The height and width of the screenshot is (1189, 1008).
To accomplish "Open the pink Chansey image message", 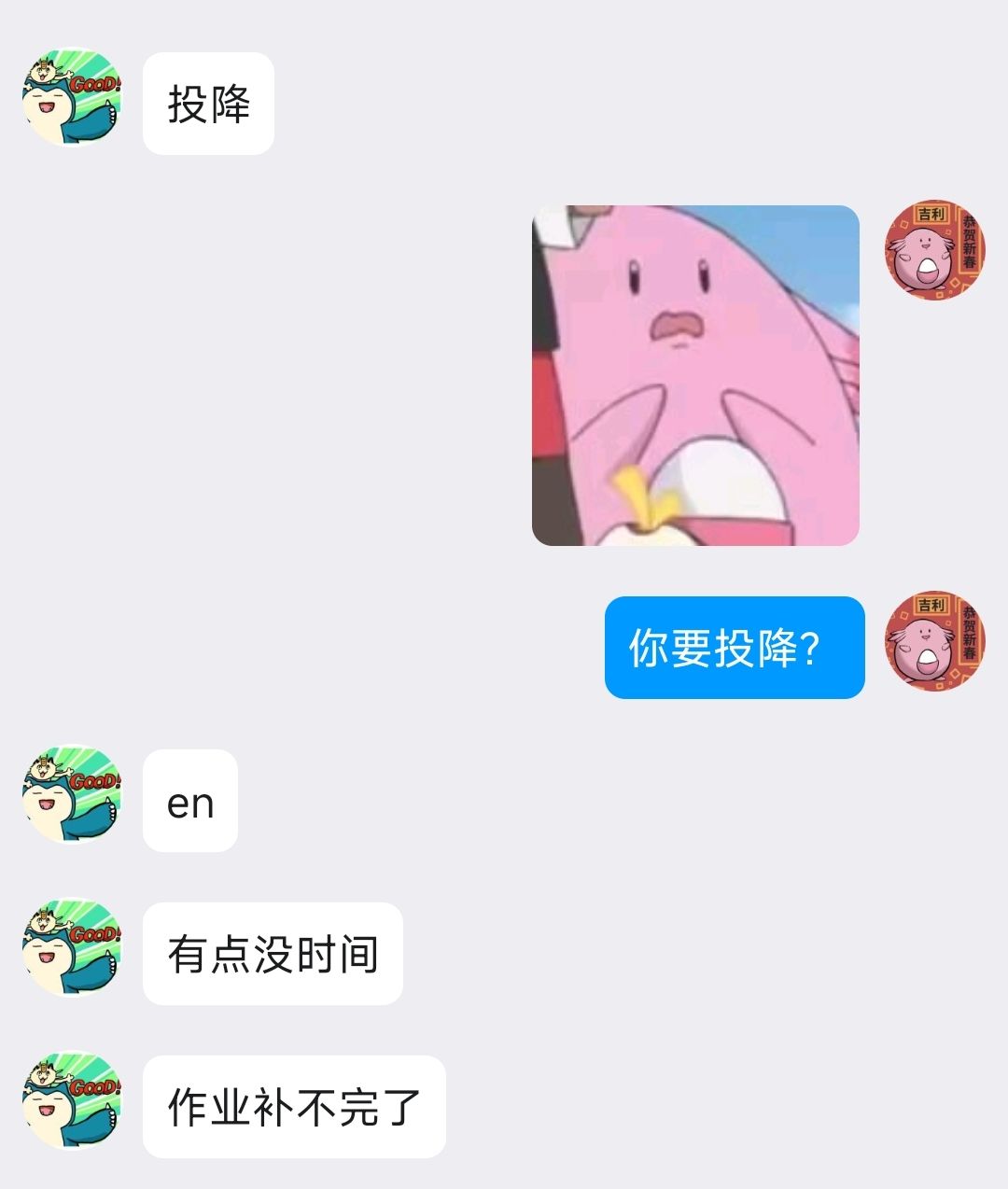I will coord(695,375).
